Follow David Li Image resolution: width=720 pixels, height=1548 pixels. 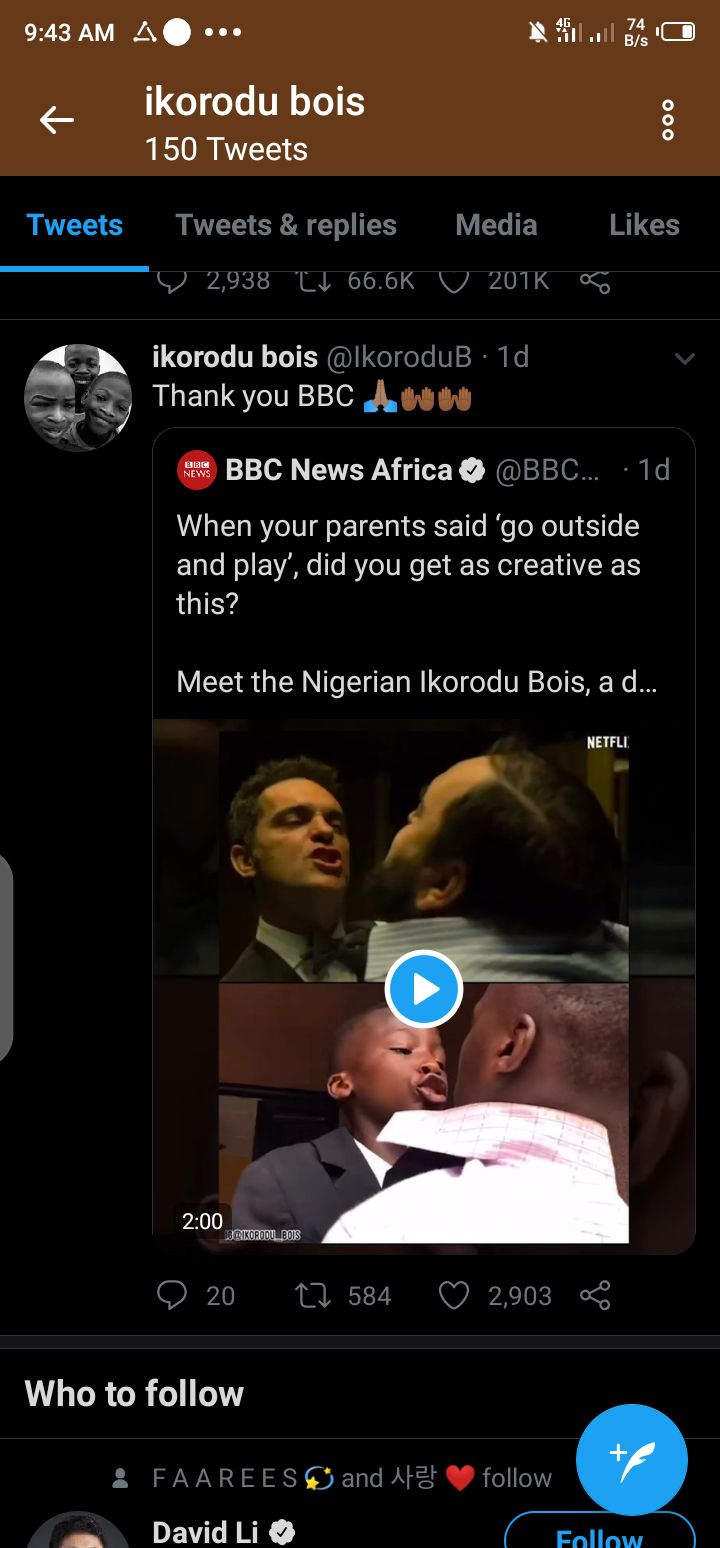[x=599, y=1532]
